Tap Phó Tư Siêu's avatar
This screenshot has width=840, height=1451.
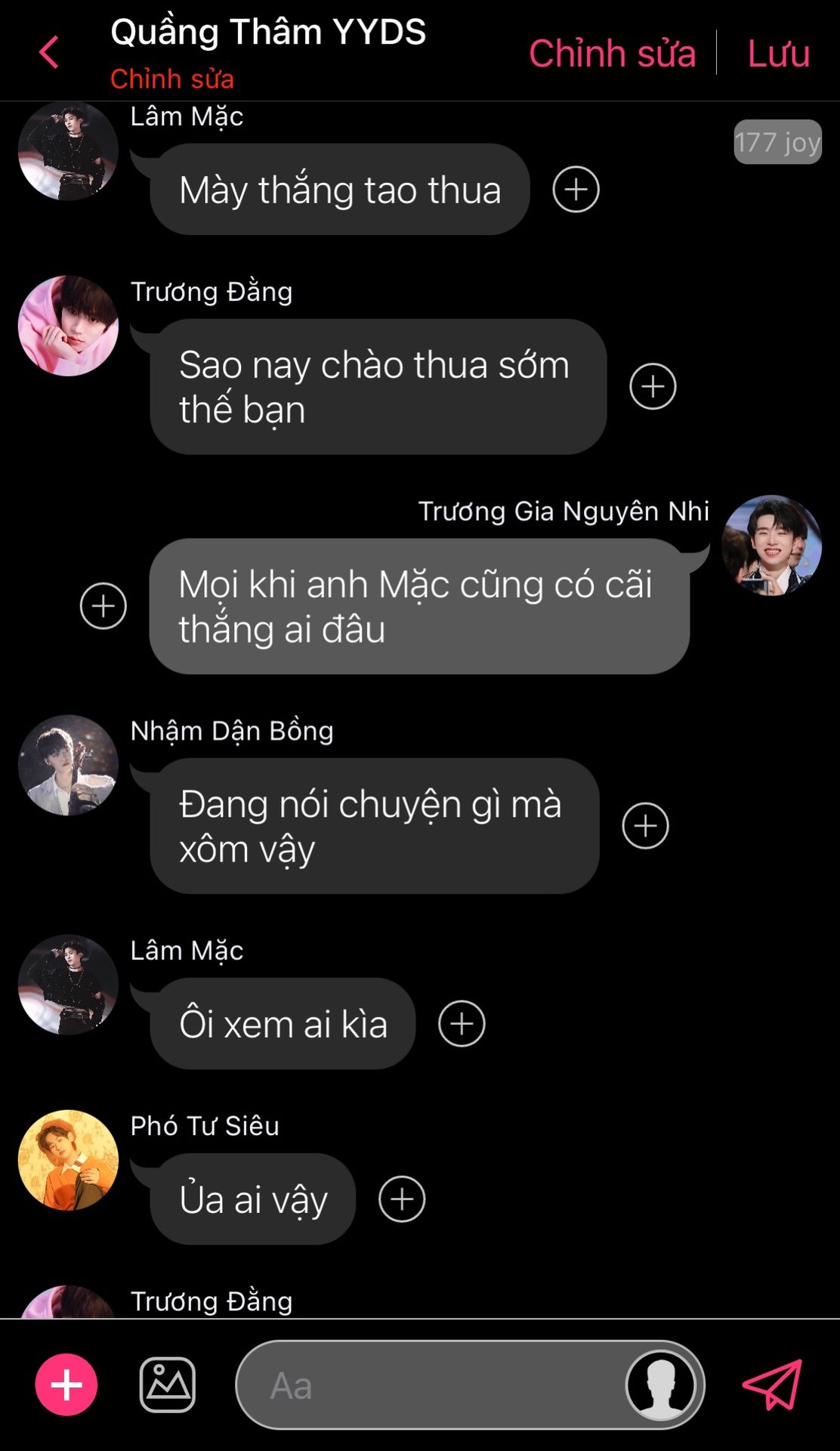[68, 1160]
